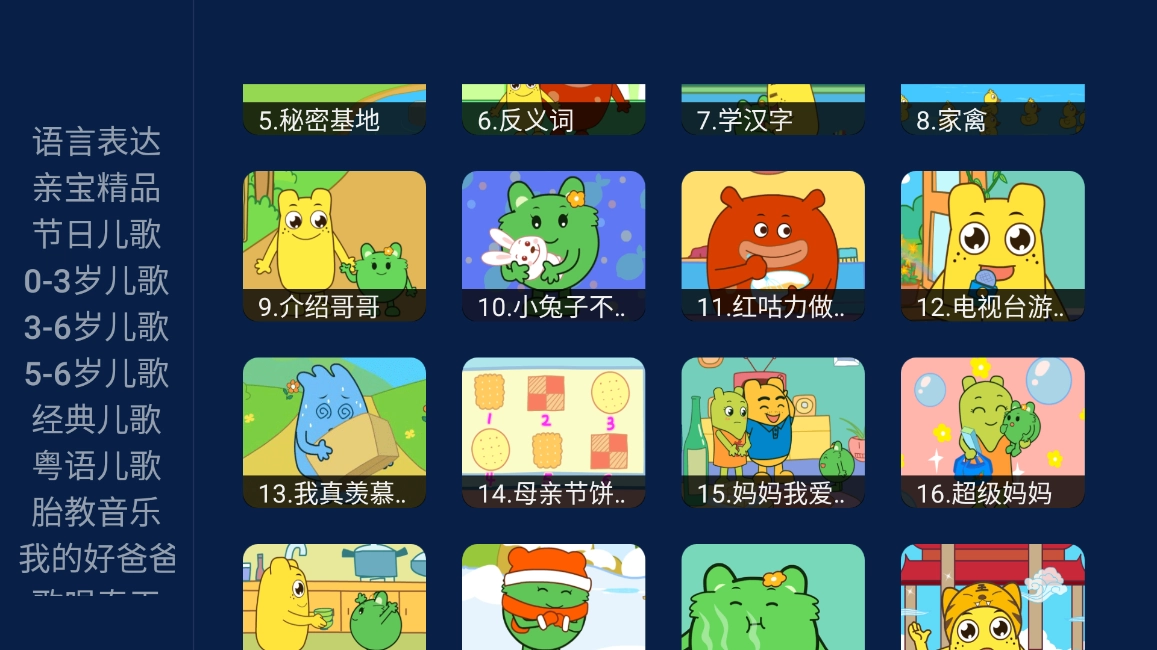Select the 经典儿歌 category
The width and height of the screenshot is (1157, 650).
coord(97,419)
